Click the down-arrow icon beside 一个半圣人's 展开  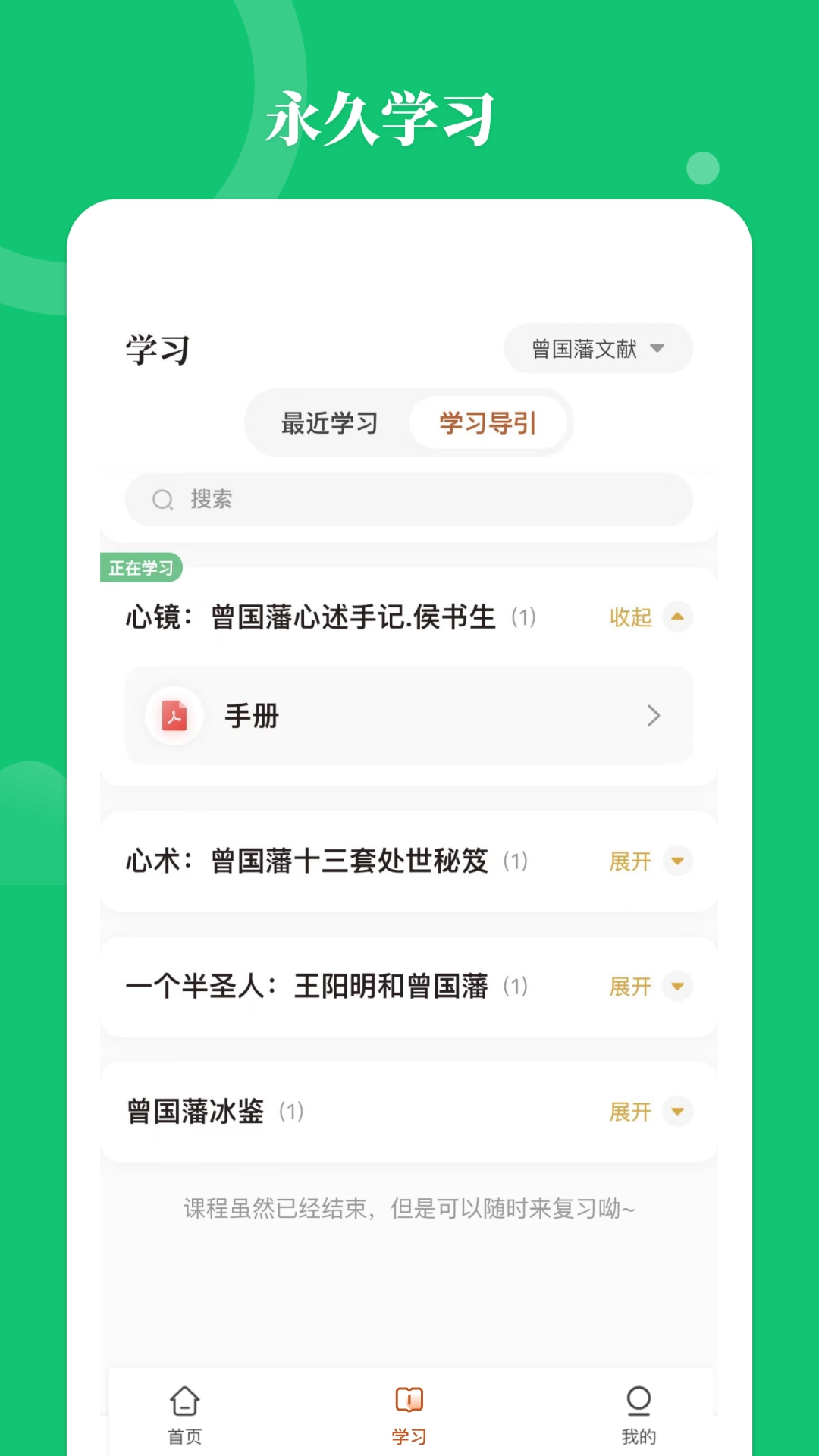pyautogui.click(x=677, y=987)
